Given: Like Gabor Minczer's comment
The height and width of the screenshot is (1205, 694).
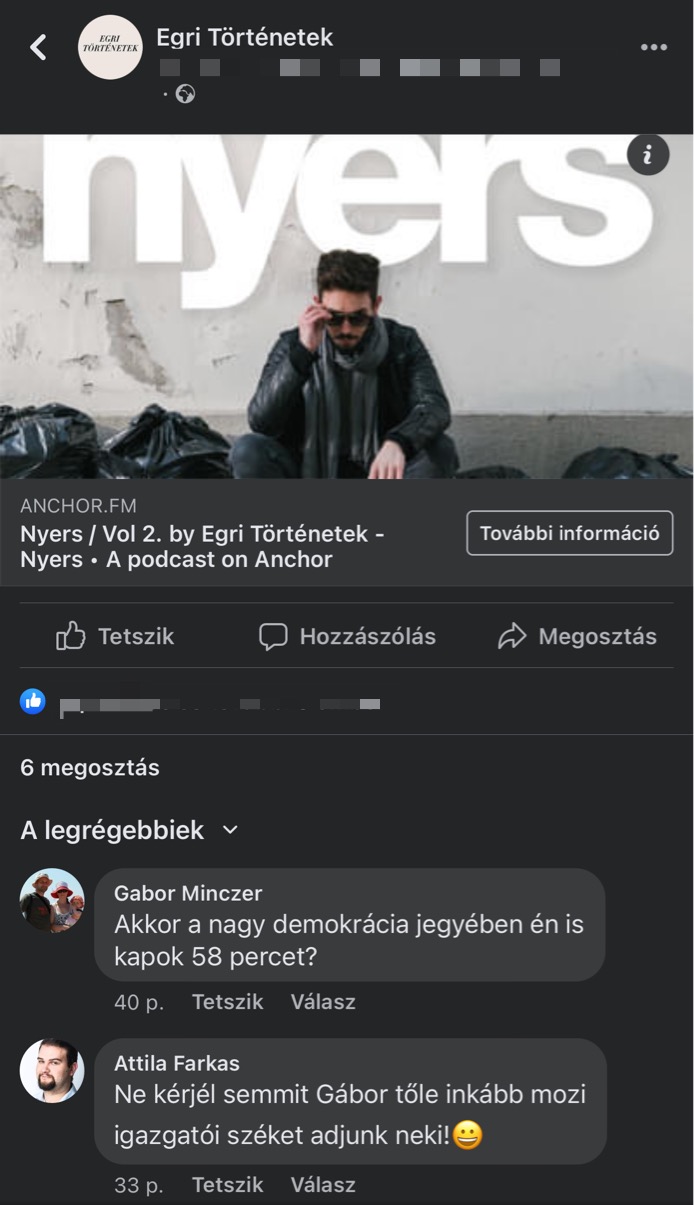Looking at the screenshot, I should tap(227, 1001).
